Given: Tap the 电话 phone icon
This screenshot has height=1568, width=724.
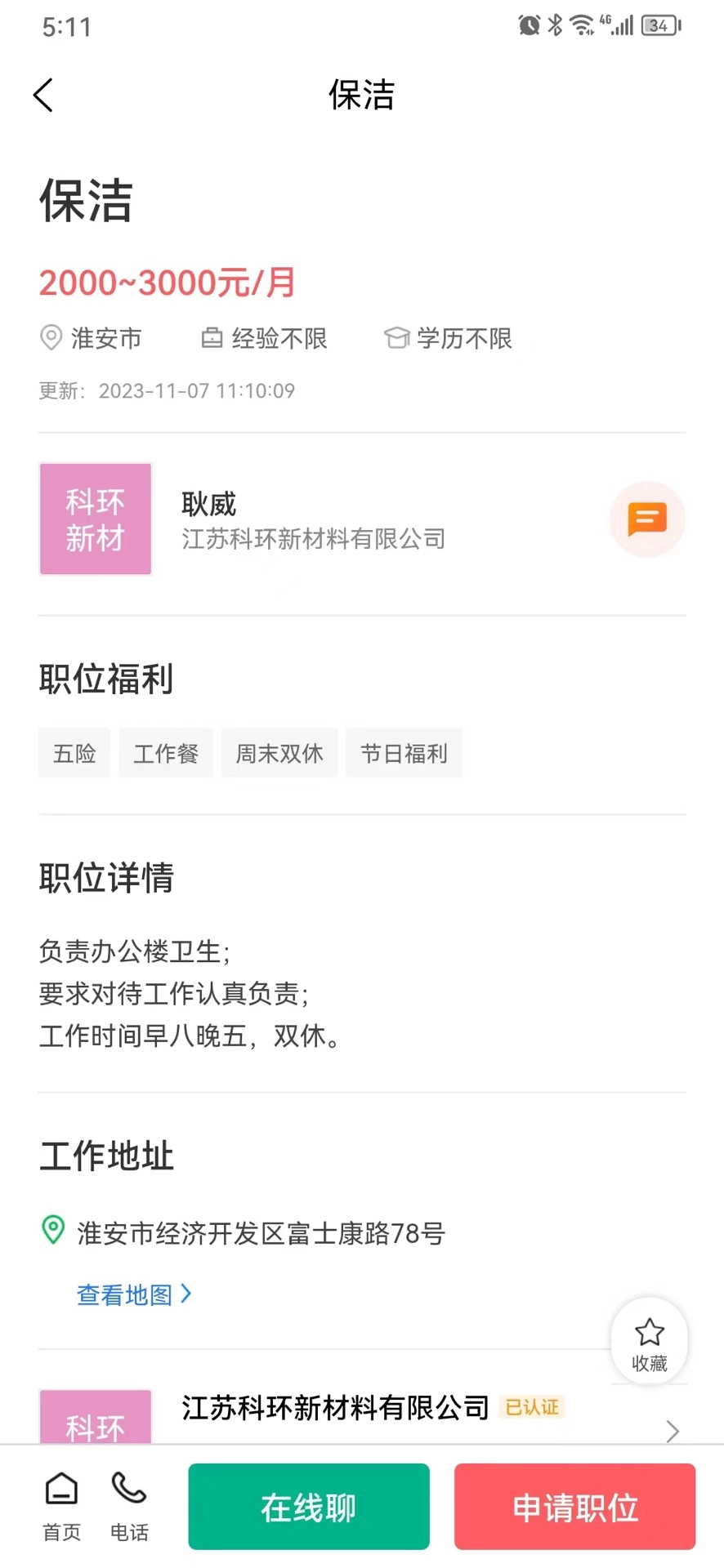Looking at the screenshot, I should [128, 1505].
